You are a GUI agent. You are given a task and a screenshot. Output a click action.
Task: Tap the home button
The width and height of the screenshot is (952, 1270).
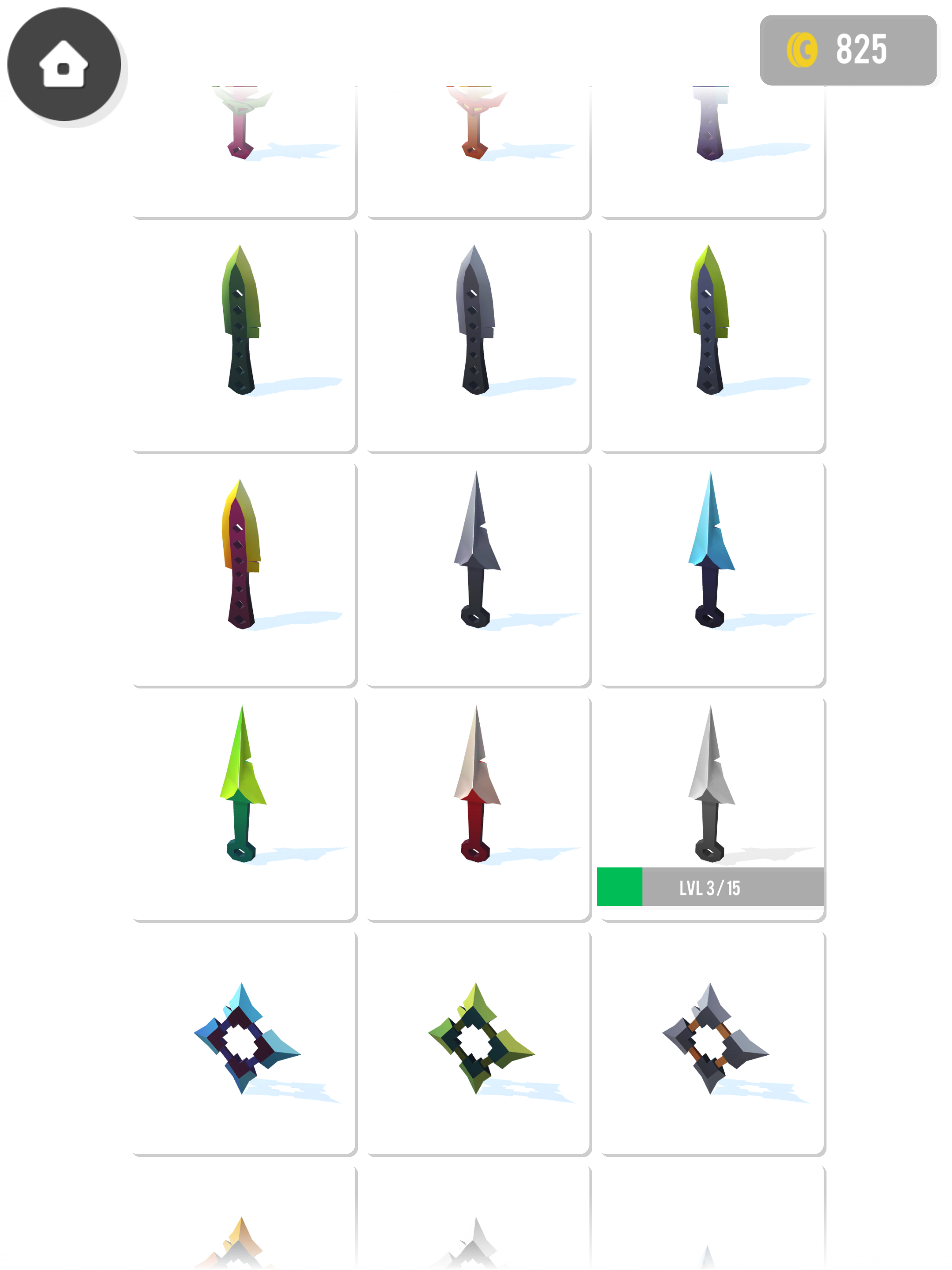(63, 63)
